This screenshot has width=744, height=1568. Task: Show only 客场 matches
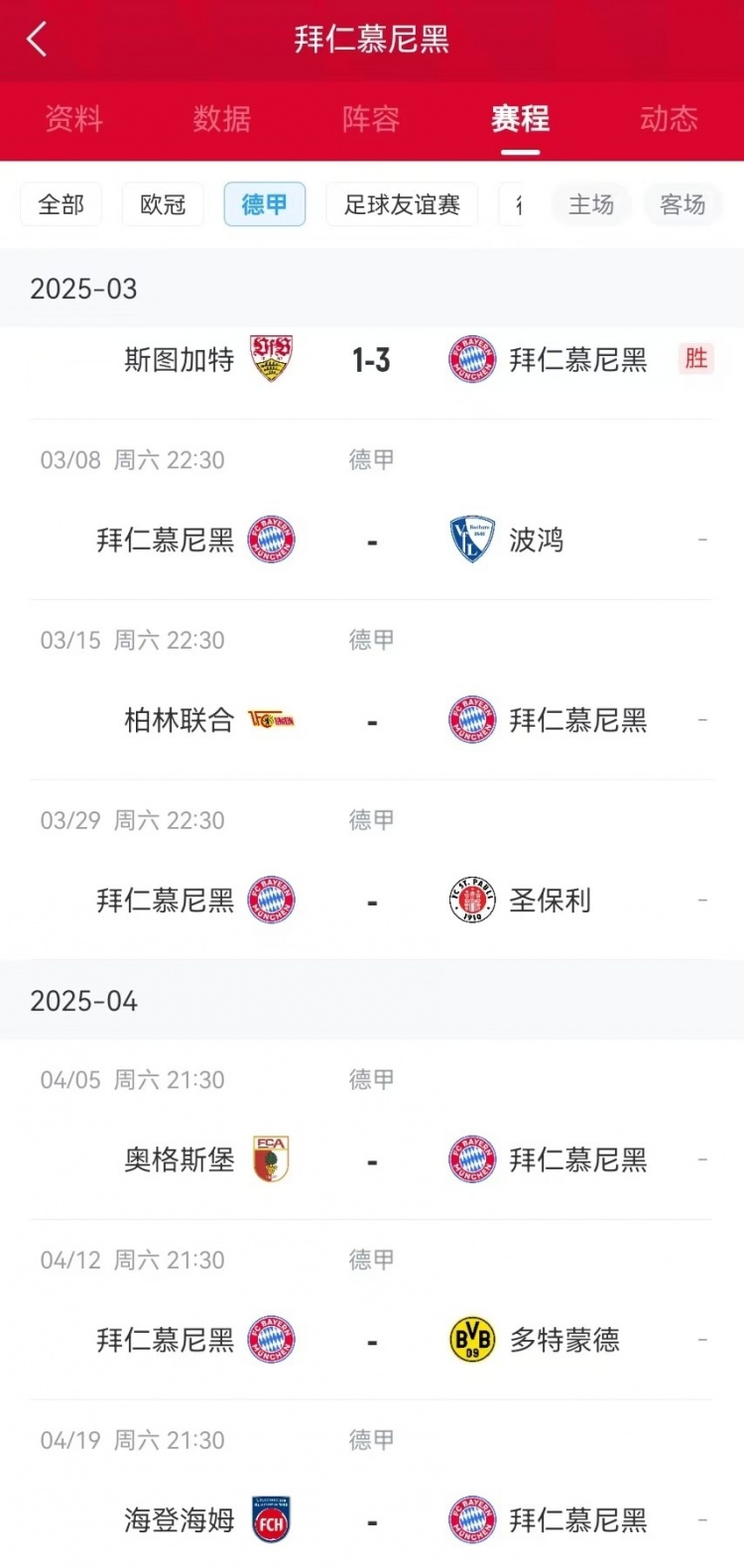(x=682, y=204)
